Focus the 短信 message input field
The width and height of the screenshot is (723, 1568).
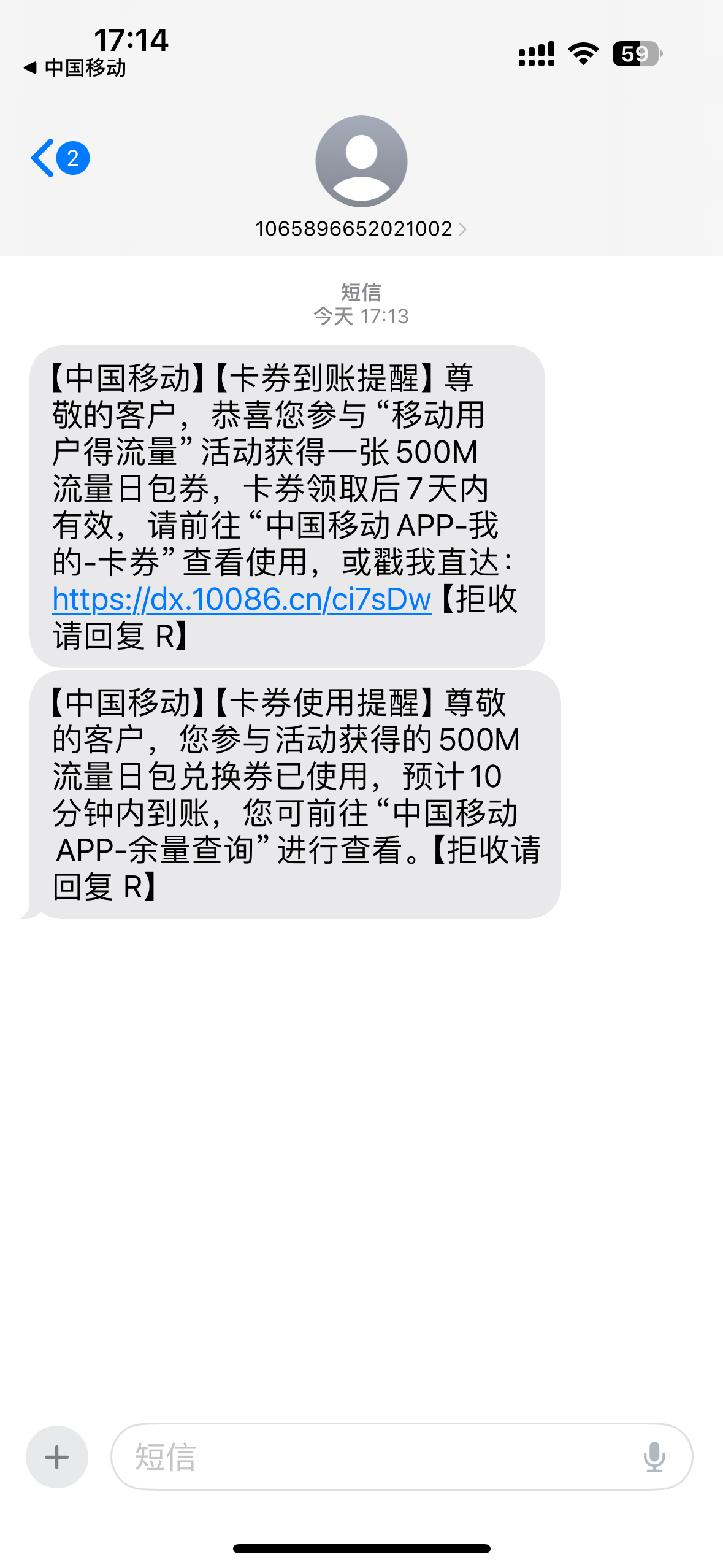pos(374,1457)
